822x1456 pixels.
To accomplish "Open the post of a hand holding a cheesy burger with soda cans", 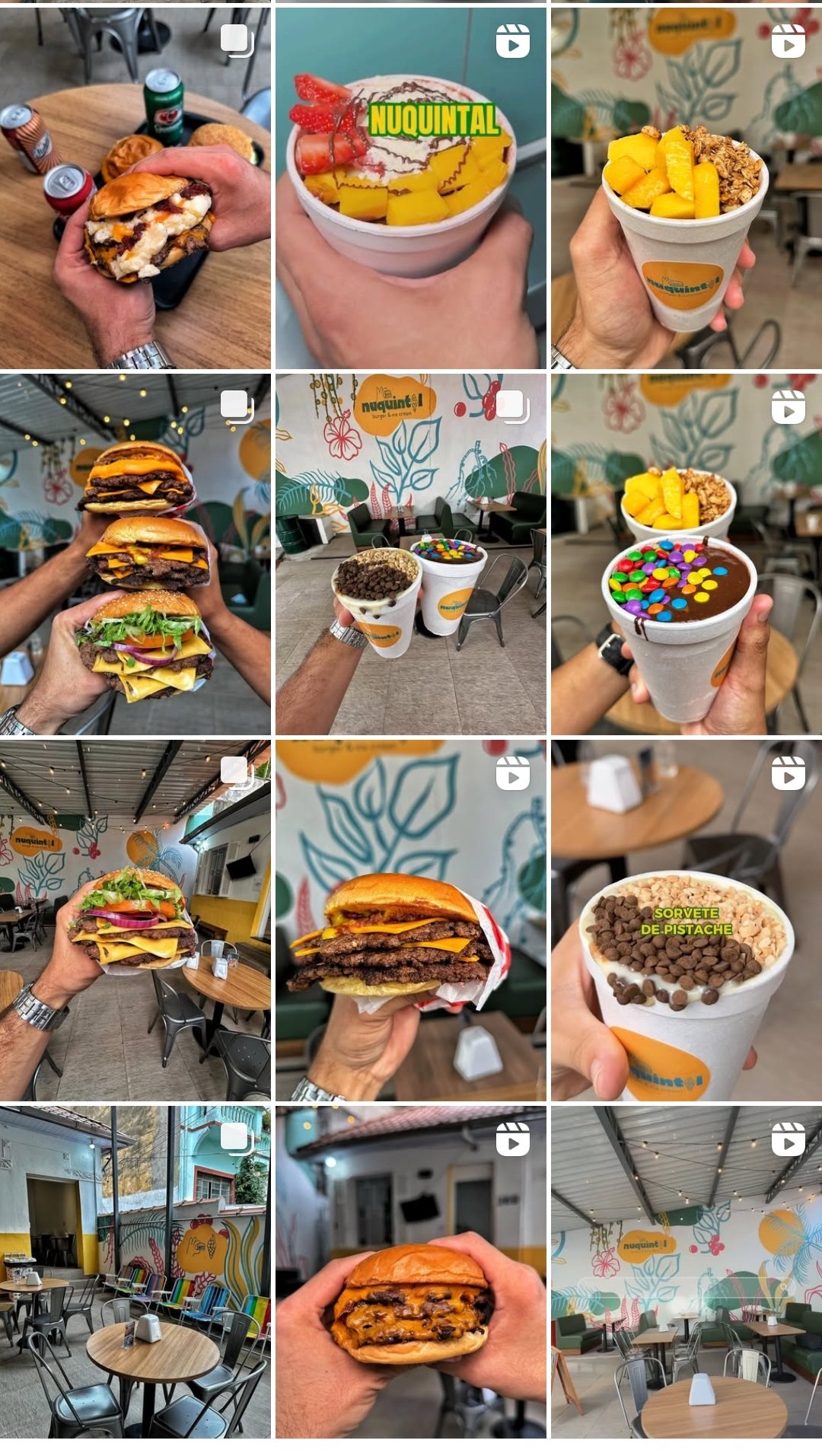I will click(x=135, y=188).
